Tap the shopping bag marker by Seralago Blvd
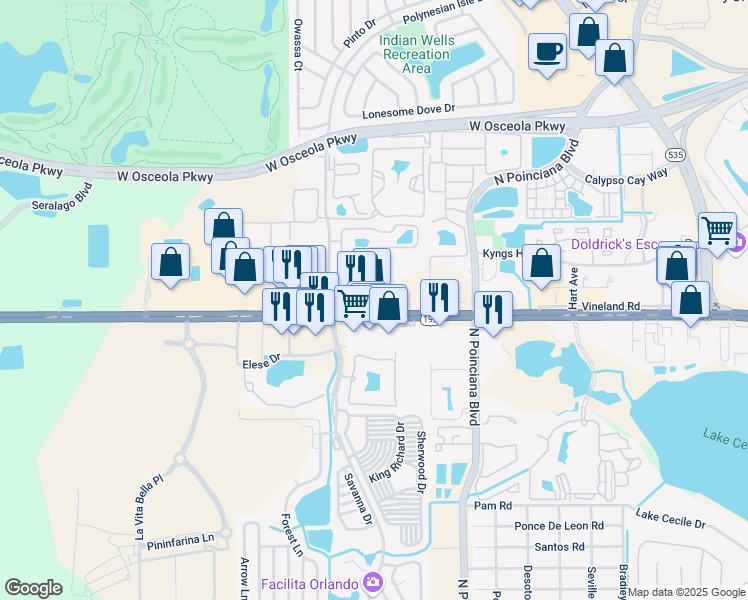This screenshot has width=748, height=600. (171, 263)
